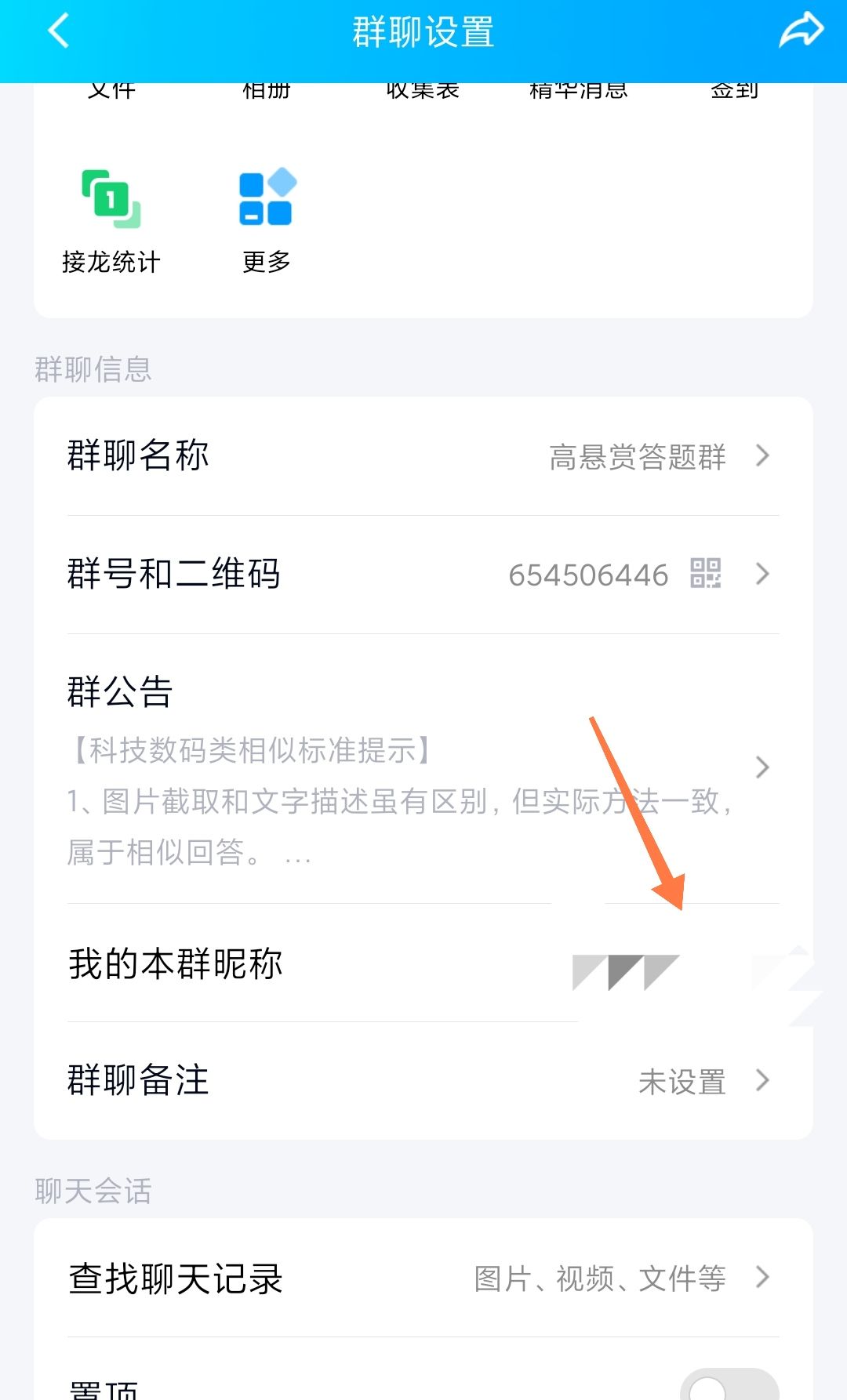Tap 未设置 to set group remark

tap(682, 1082)
